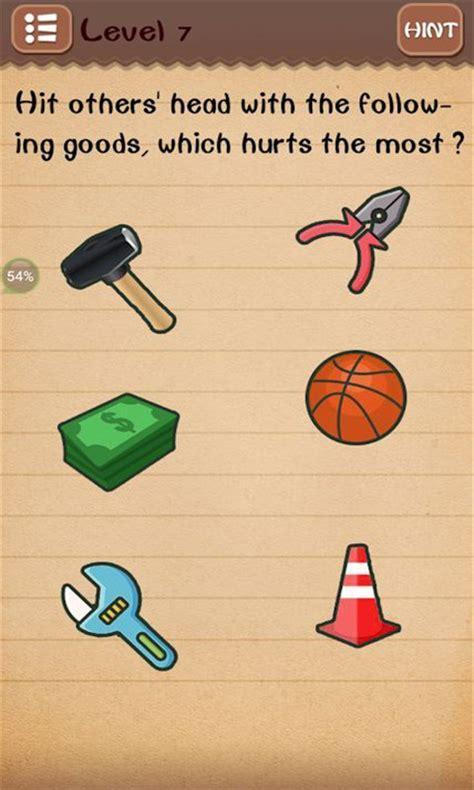This screenshot has height=790, width=474.
Task: Pick the stack of money
Action: [x=119, y=441]
